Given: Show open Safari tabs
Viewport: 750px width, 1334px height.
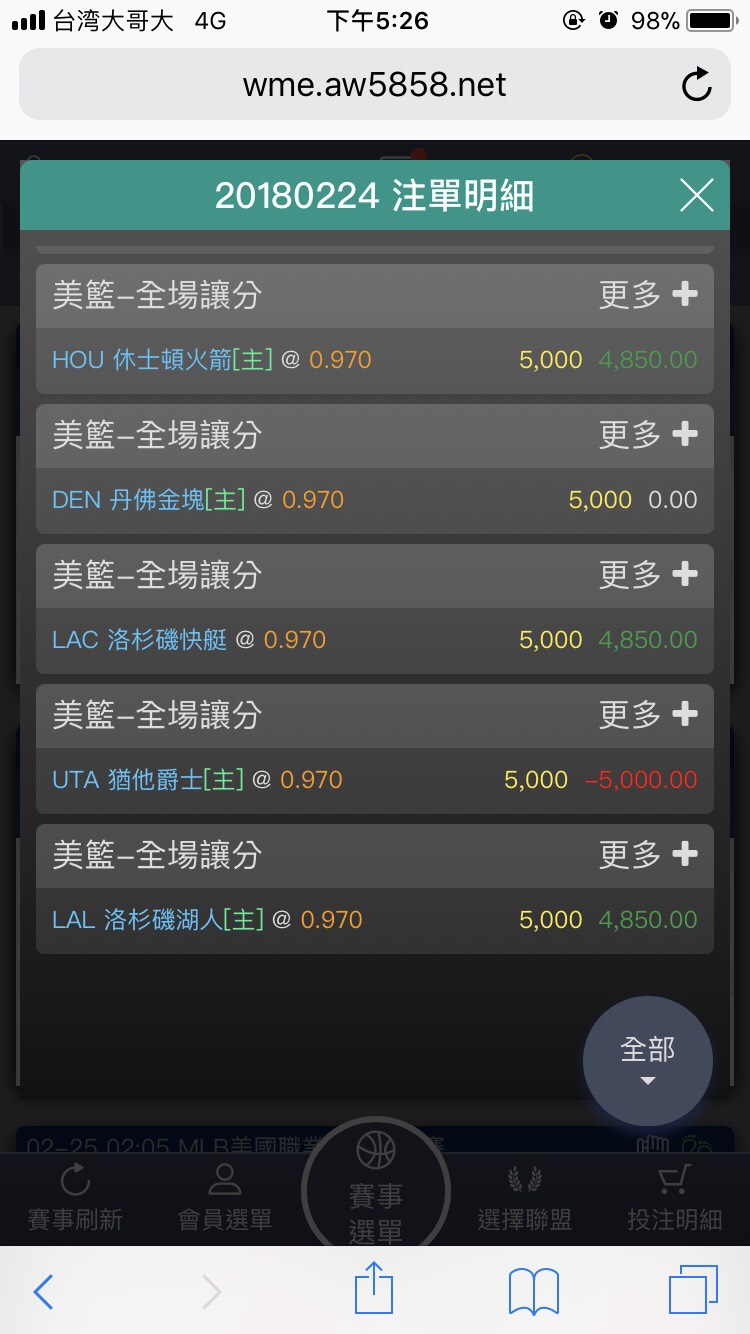Looking at the screenshot, I should click(x=692, y=1292).
